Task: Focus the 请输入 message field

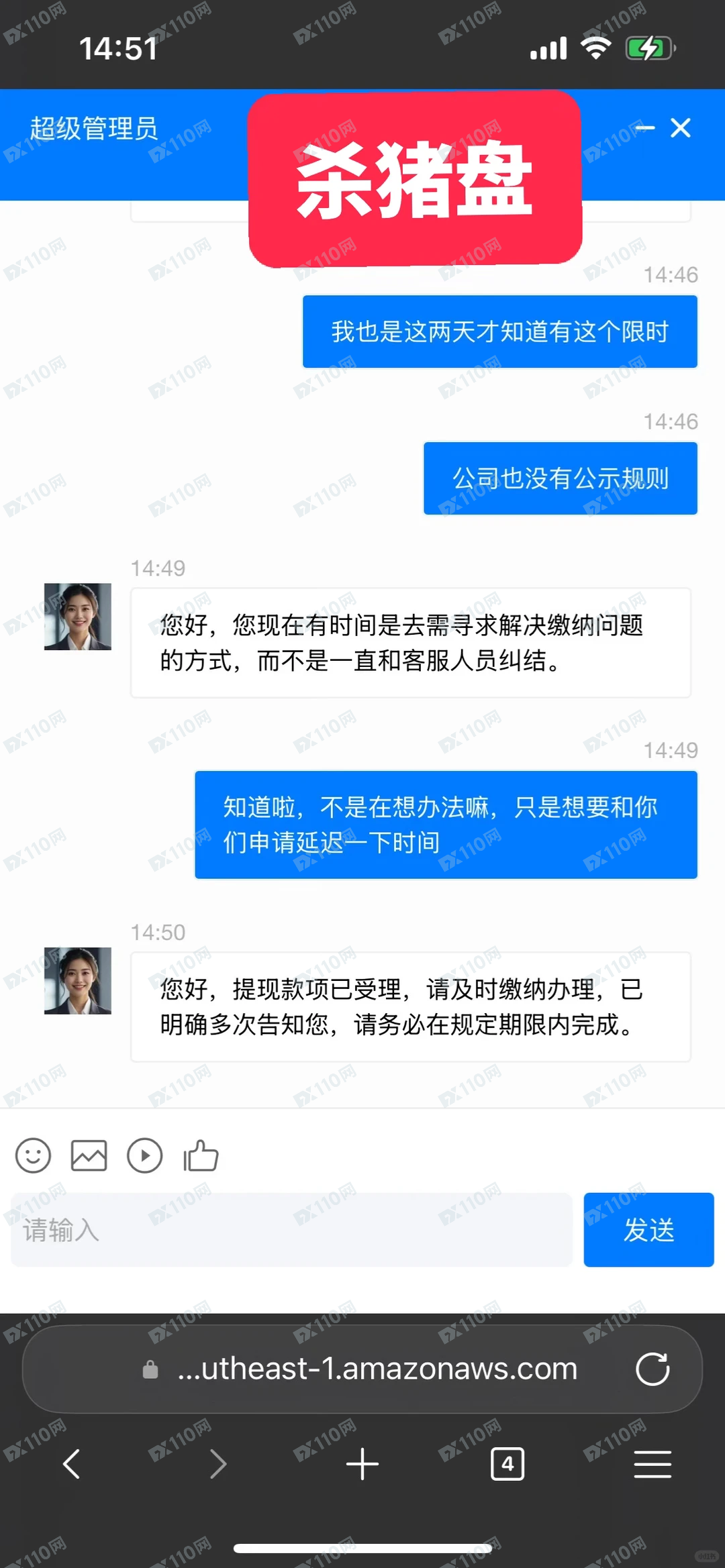Action: pos(291,1230)
